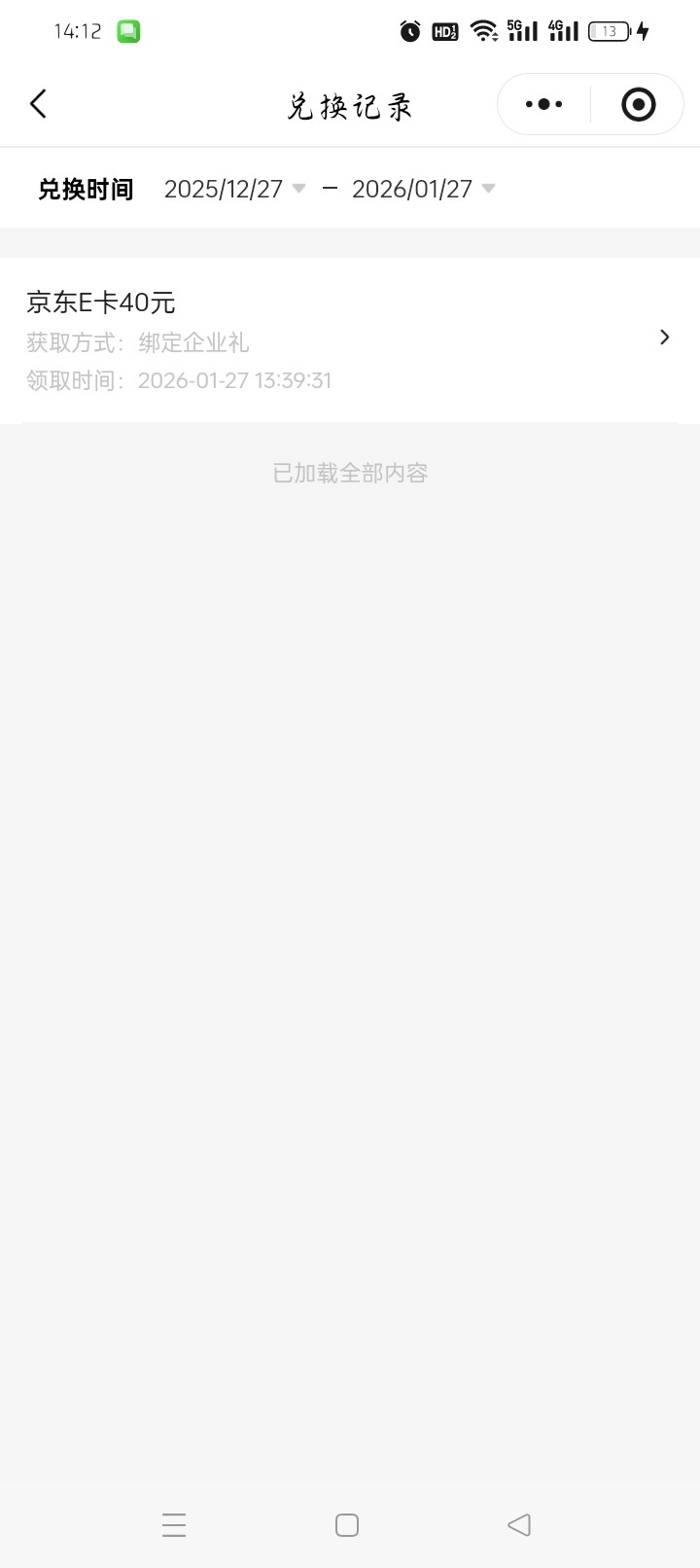This screenshot has height=1568, width=700.
Task: Close the mini program with the circle button
Action: pyautogui.click(x=638, y=104)
